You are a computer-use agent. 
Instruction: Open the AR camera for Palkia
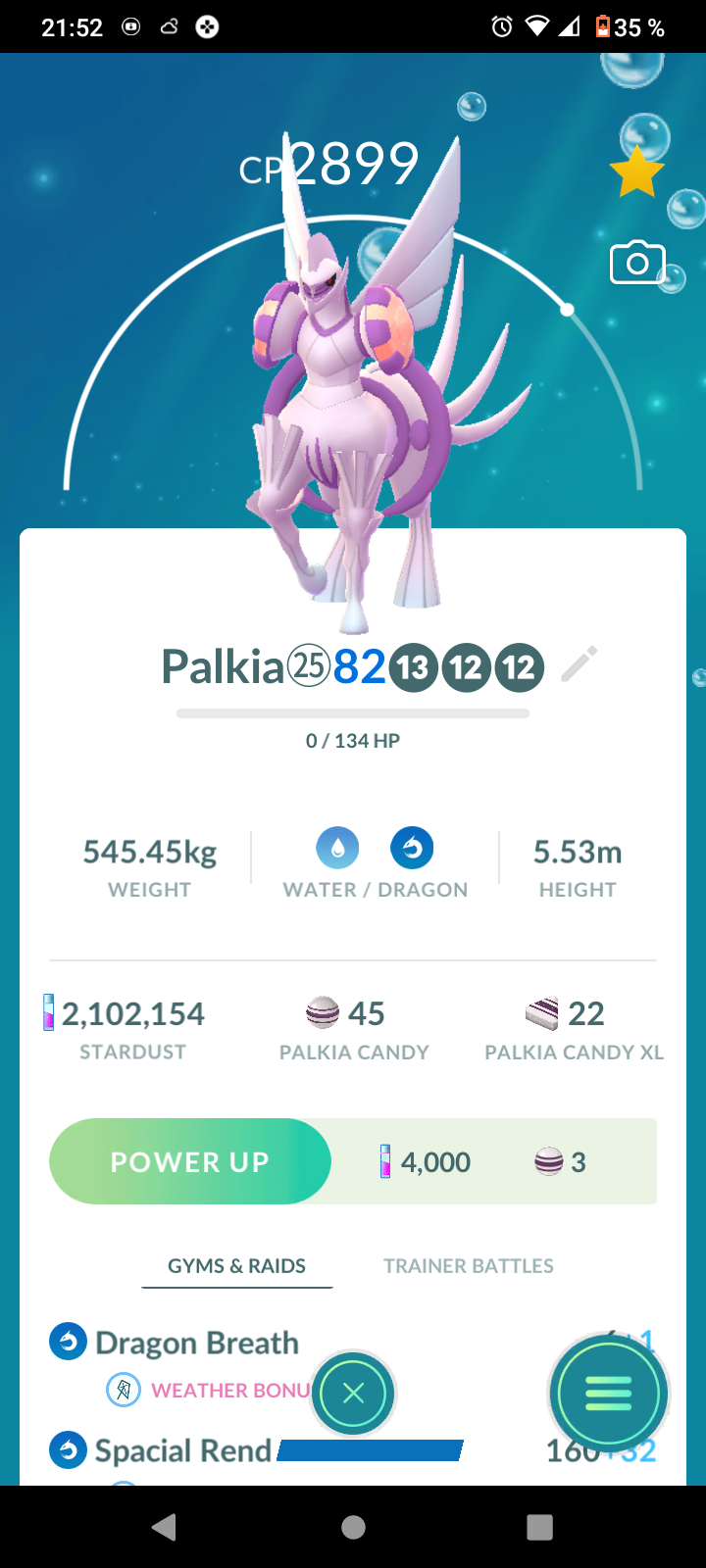(x=637, y=263)
